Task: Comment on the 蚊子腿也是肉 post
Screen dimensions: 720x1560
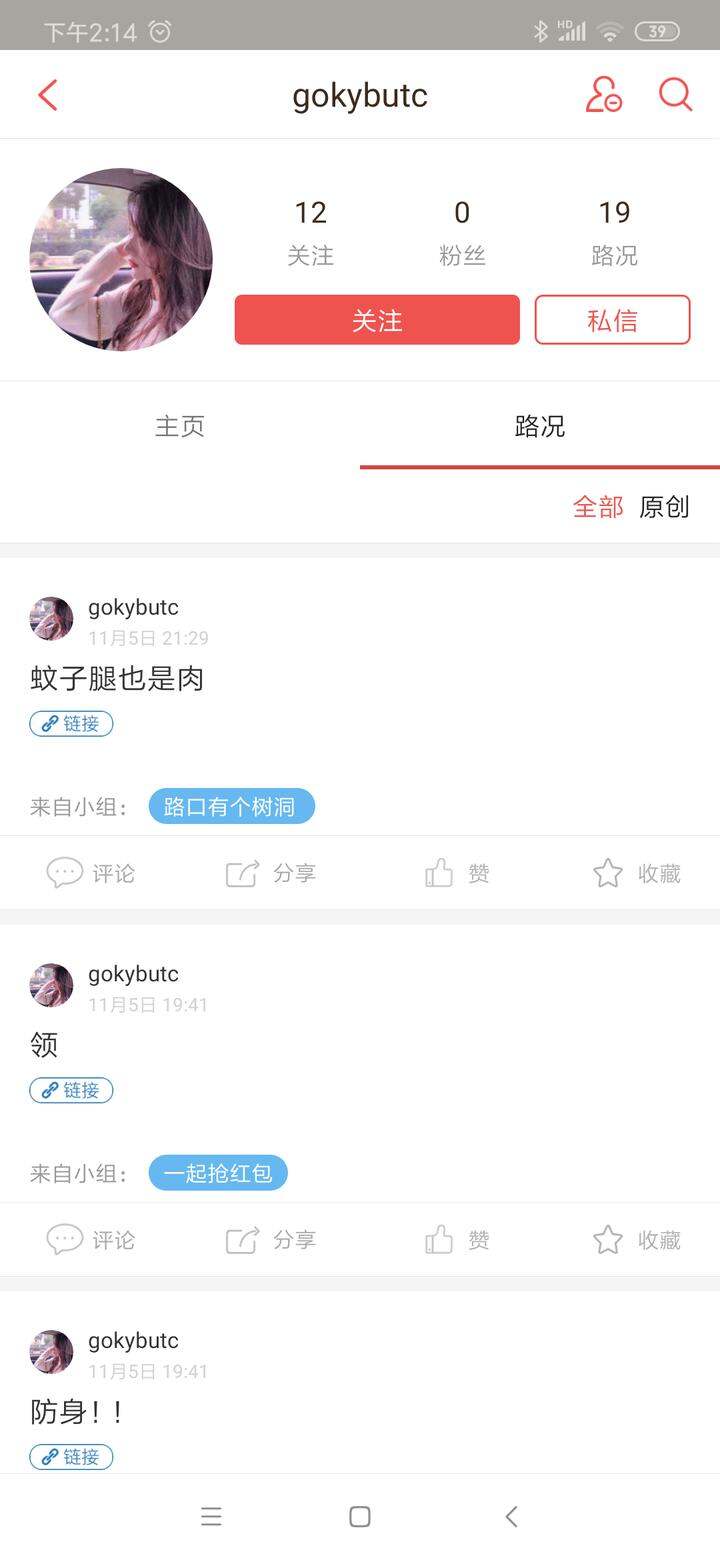Action: (x=90, y=873)
